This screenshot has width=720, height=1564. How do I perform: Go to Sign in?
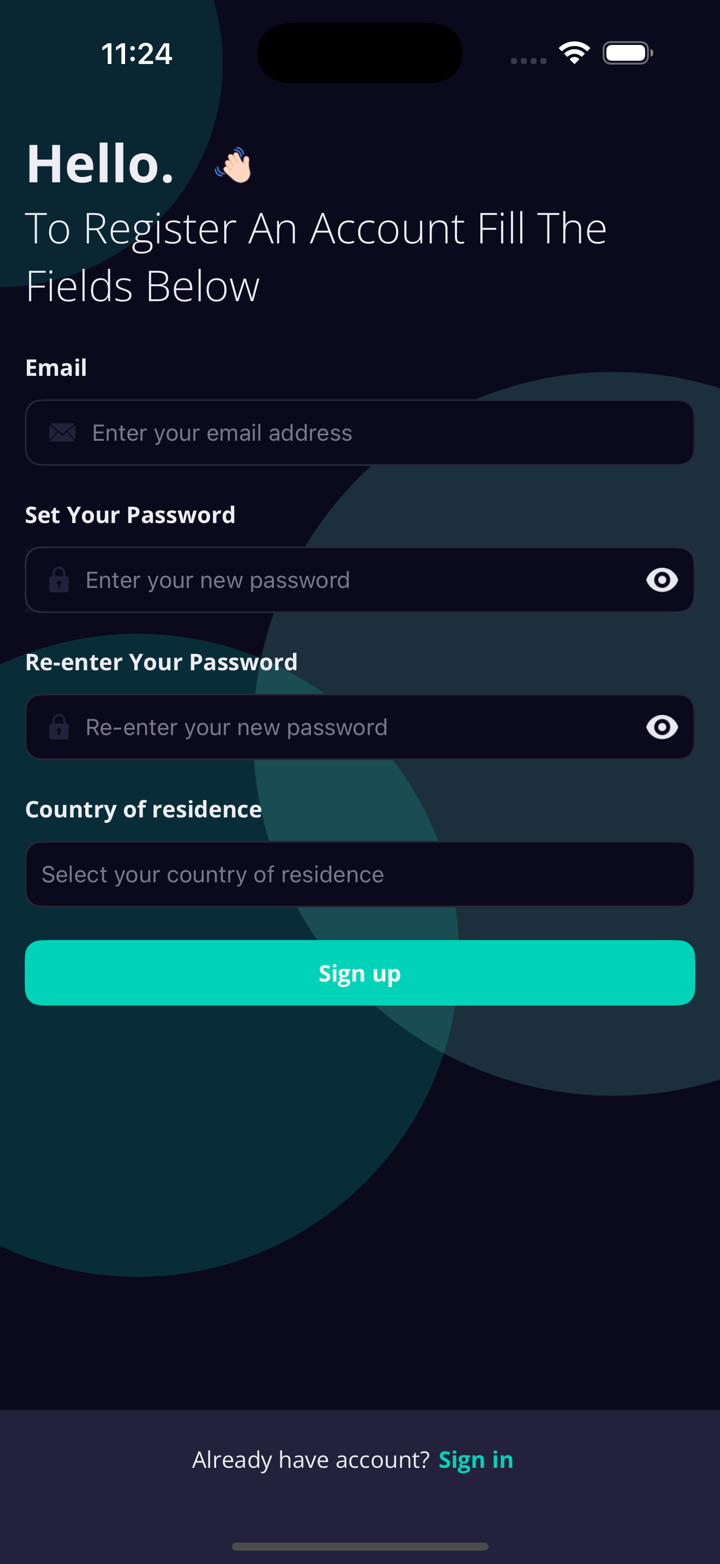(476, 1460)
